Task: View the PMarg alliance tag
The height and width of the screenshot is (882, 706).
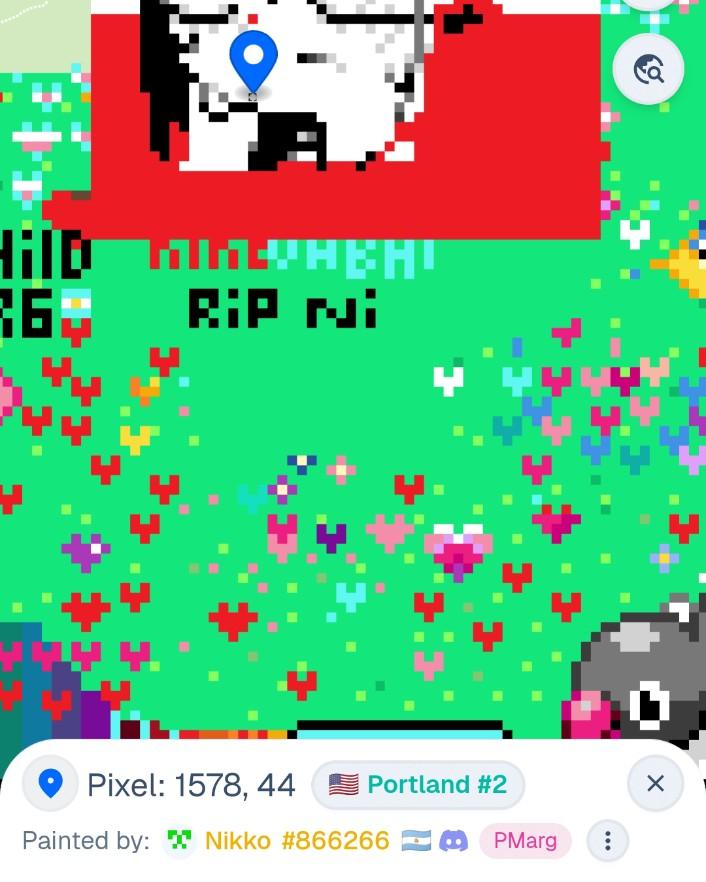Action: click(x=525, y=841)
